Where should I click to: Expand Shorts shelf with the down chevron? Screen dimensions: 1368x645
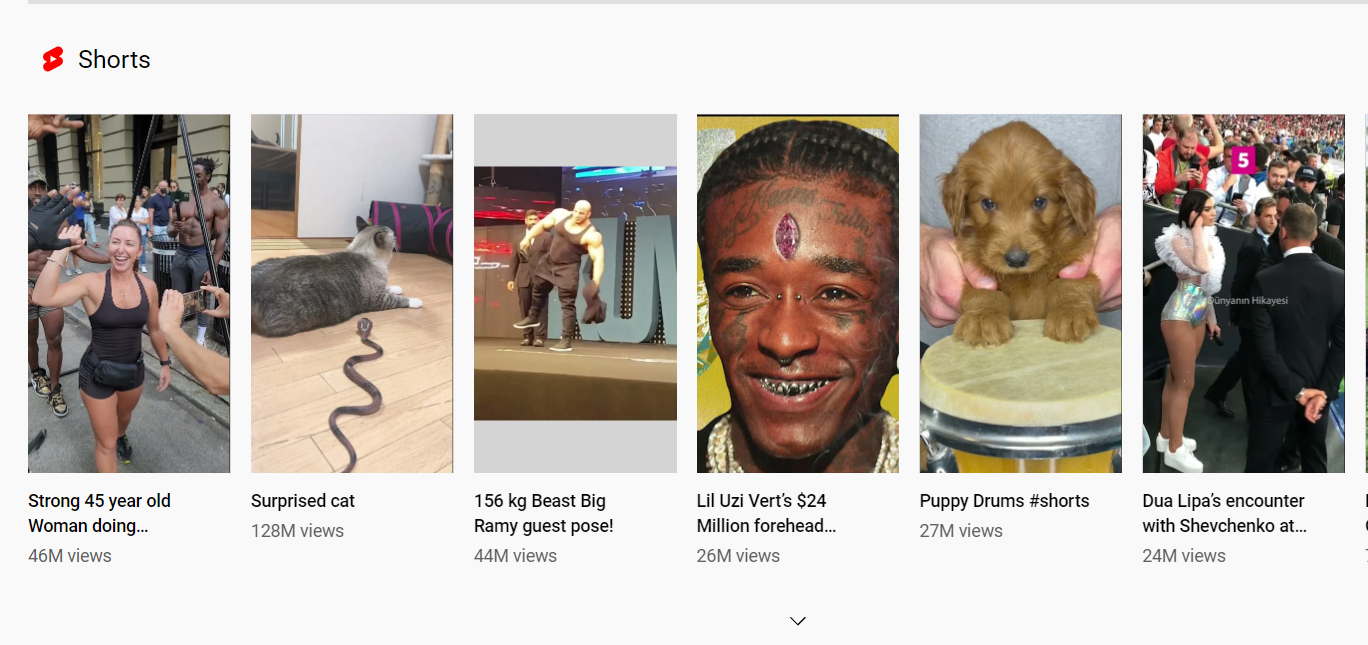tap(797, 621)
